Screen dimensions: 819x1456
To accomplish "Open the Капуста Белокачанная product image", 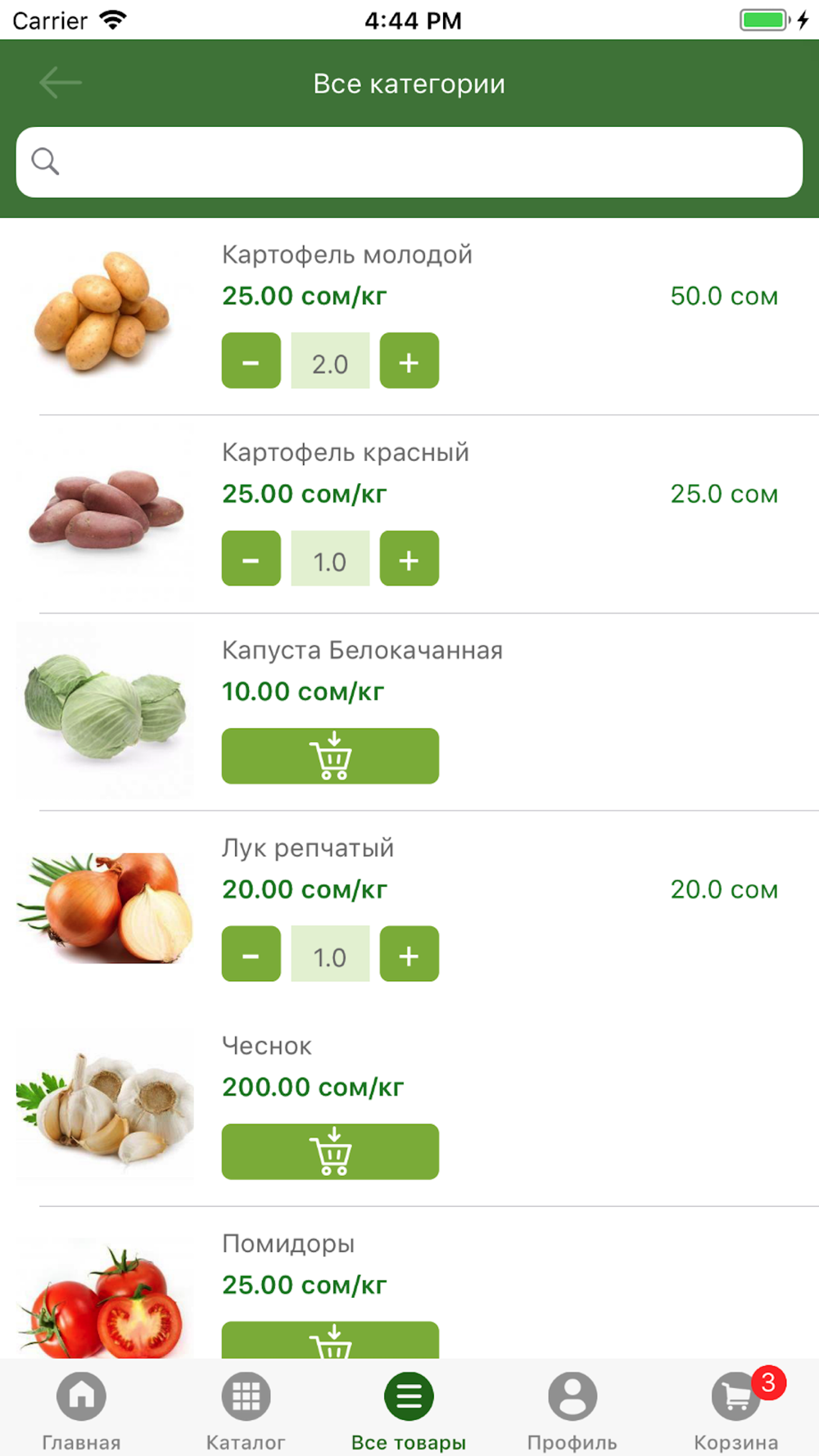I will tap(106, 710).
